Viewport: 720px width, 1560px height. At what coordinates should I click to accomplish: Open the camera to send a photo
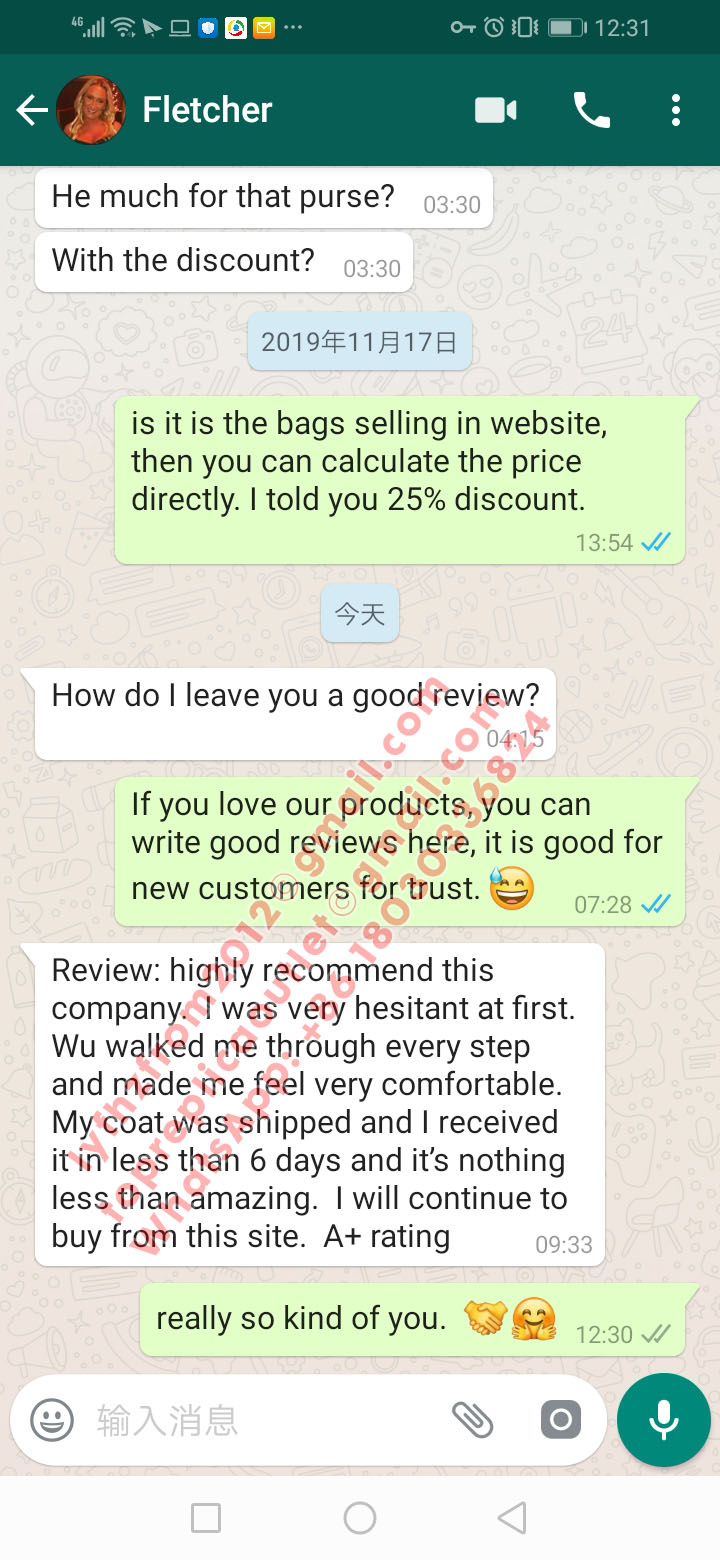pyautogui.click(x=560, y=1419)
